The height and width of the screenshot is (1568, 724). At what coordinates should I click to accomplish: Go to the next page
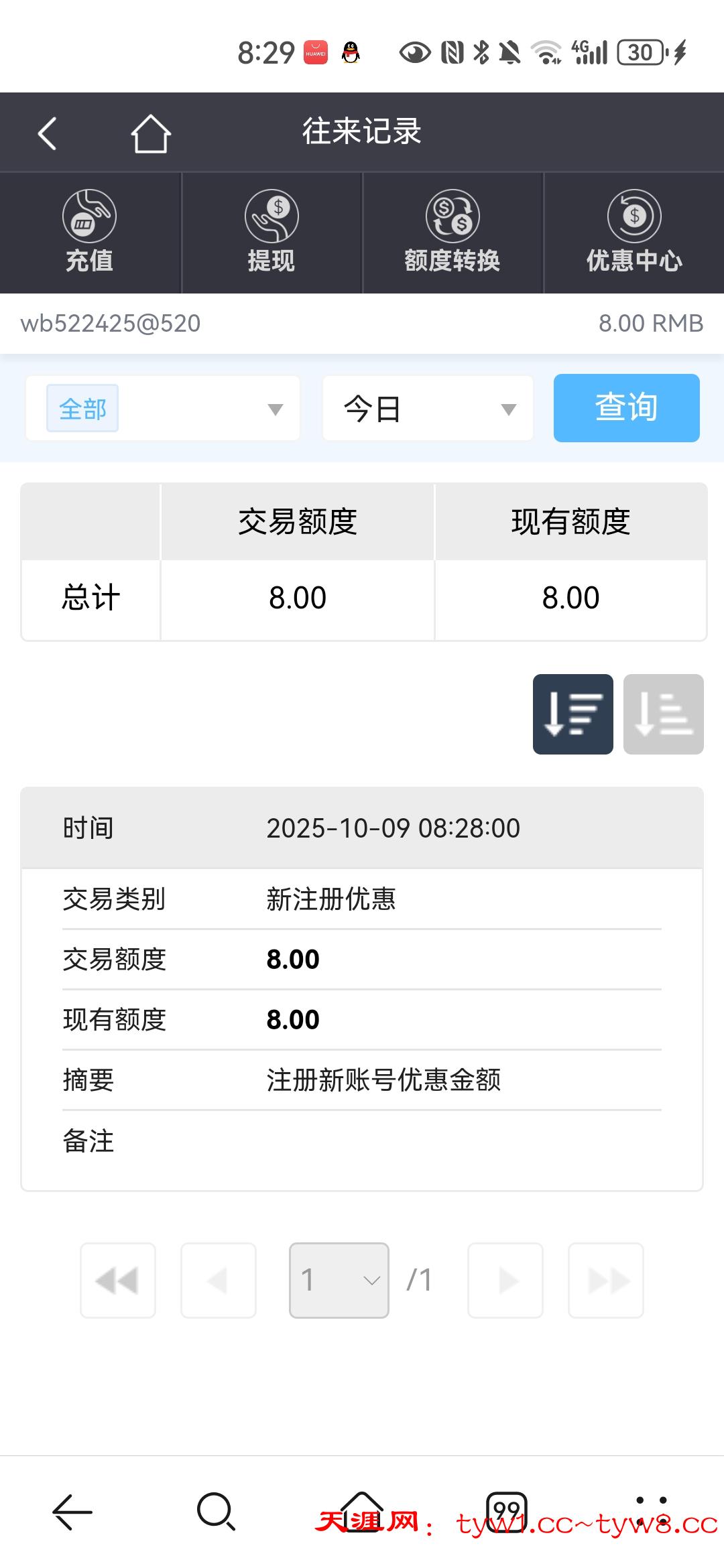[x=505, y=1280]
